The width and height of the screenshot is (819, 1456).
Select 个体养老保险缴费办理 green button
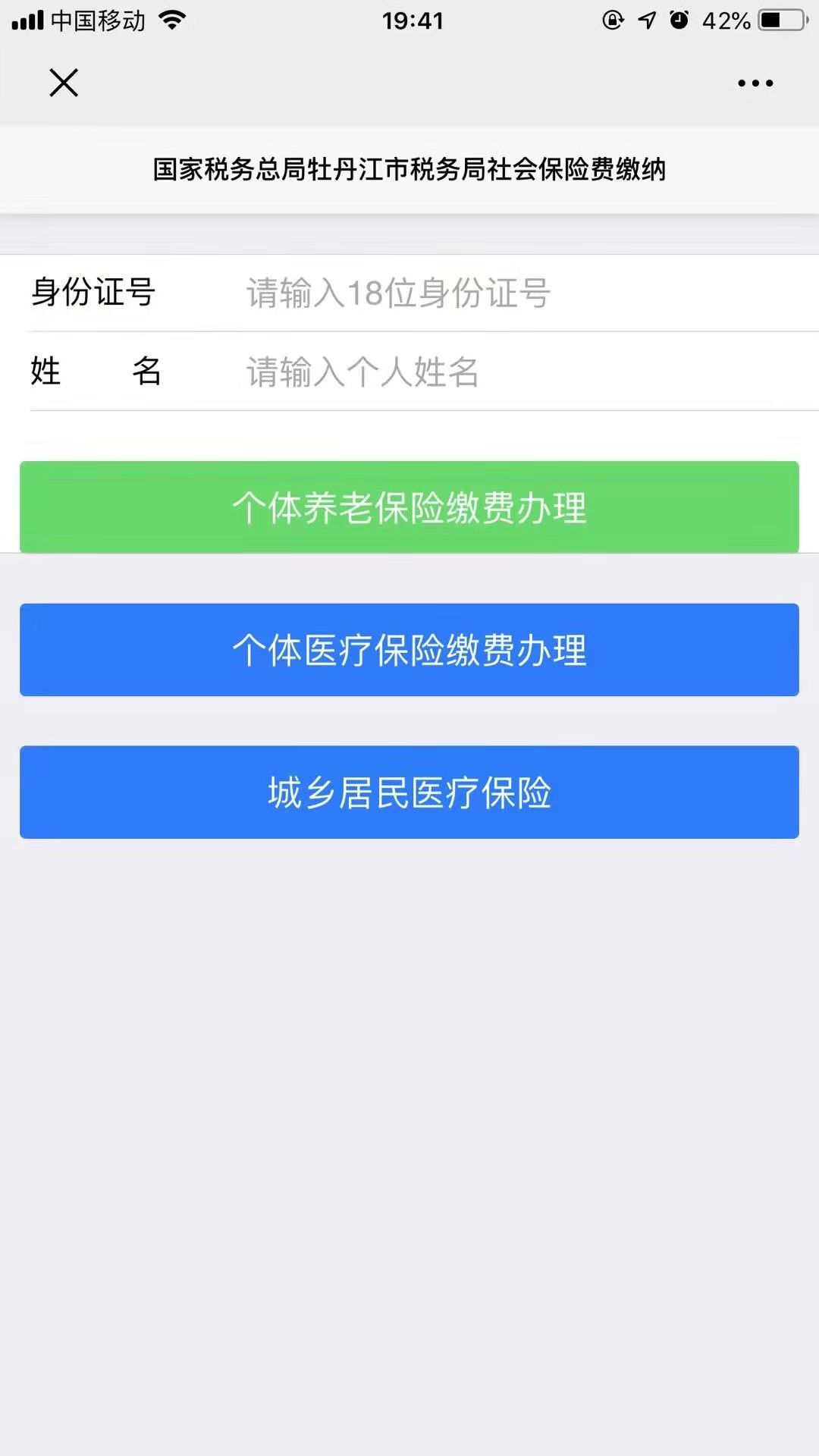click(409, 507)
